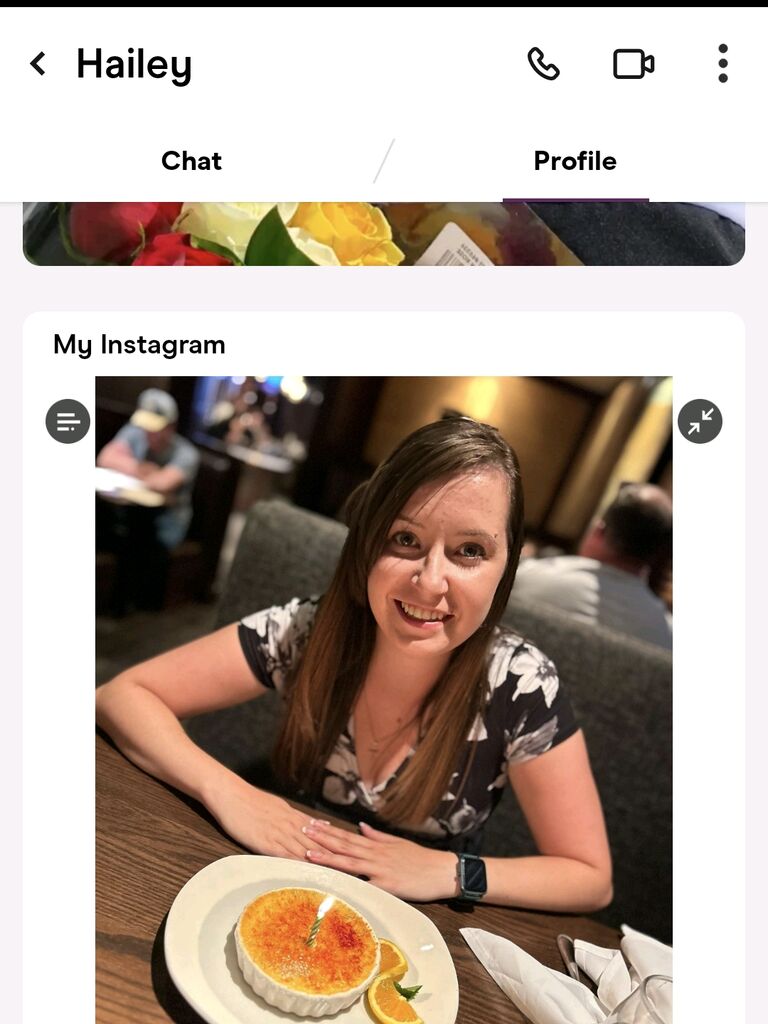The height and width of the screenshot is (1024, 768).
Task: Select the Profile tab
Action: point(575,161)
